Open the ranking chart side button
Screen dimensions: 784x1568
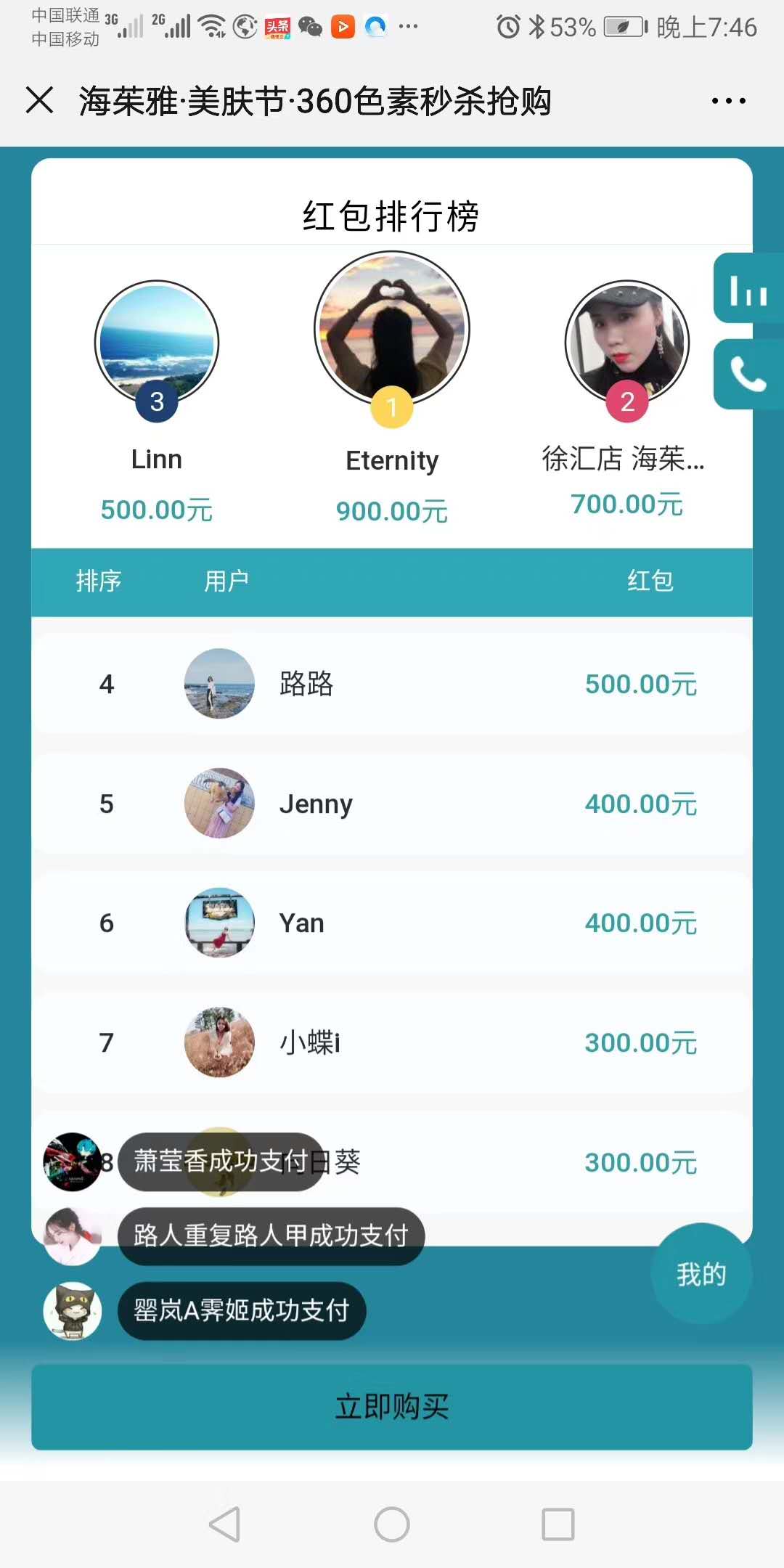tap(748, 289)
